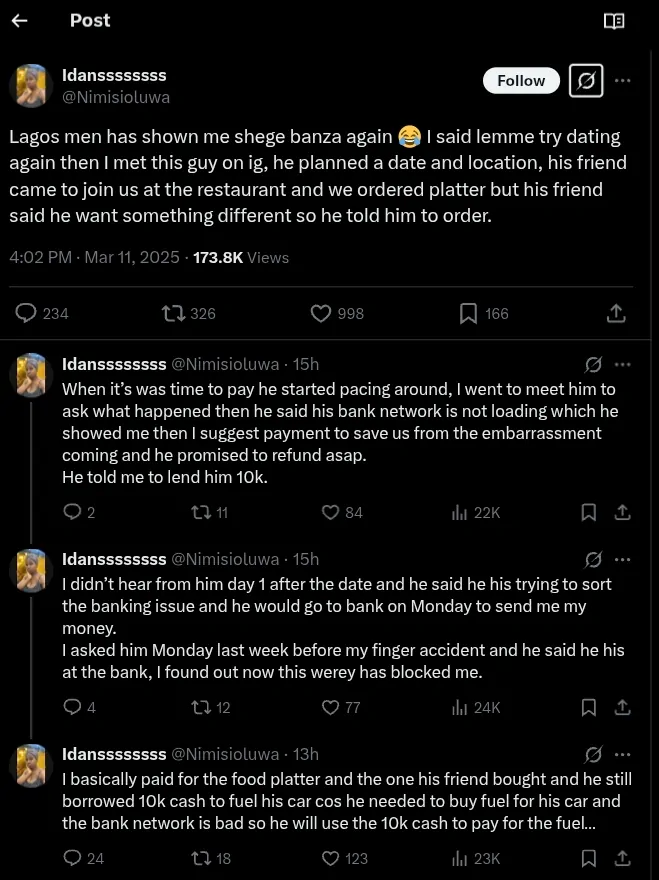The height and width of the screenshot is (880, 659).
Task: Share the main post
Action: coord(616,313)
